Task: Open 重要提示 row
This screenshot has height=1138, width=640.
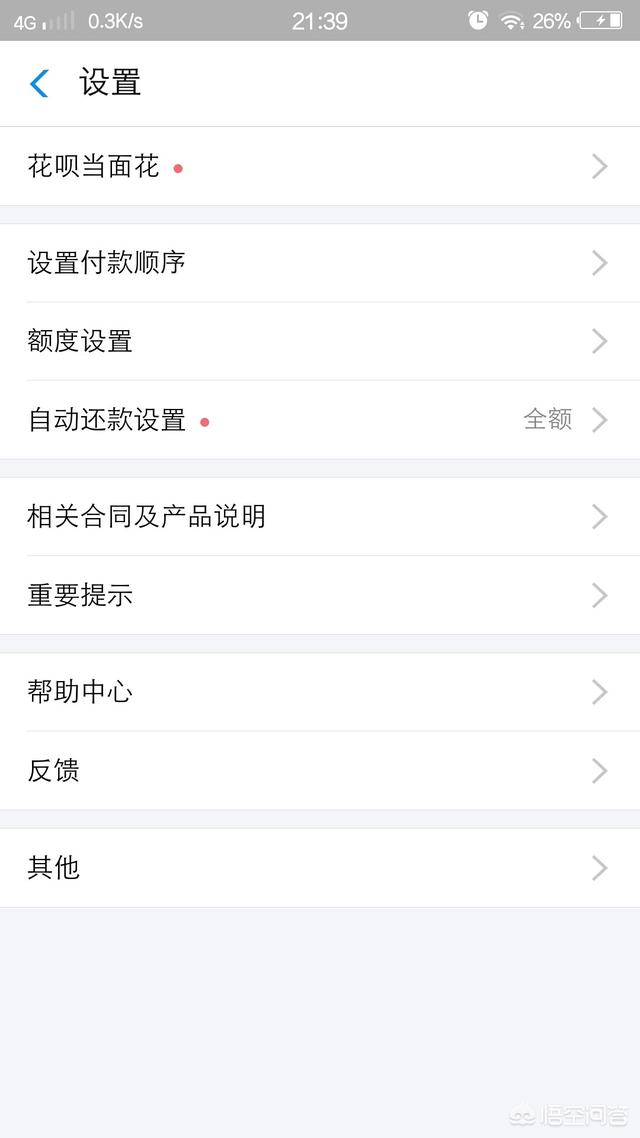Action: (x=320, y=595)
